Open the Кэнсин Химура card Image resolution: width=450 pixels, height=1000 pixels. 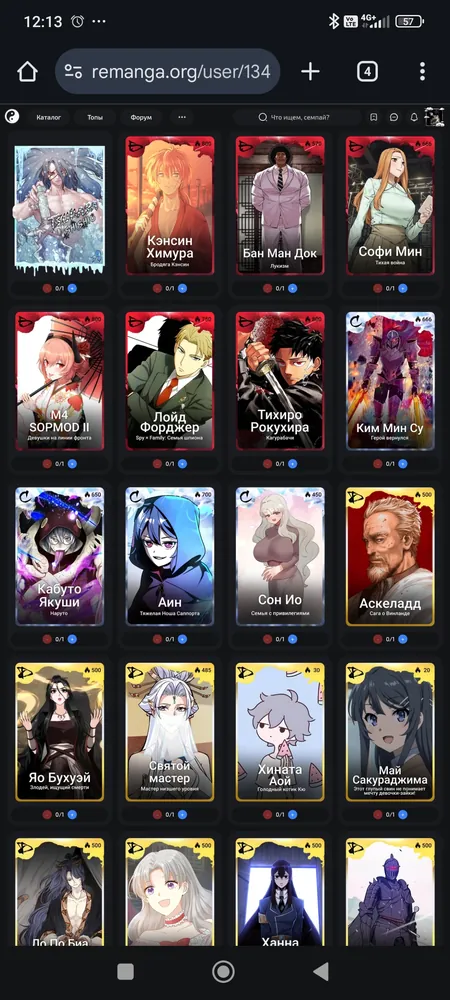click(x=170, y=205)
